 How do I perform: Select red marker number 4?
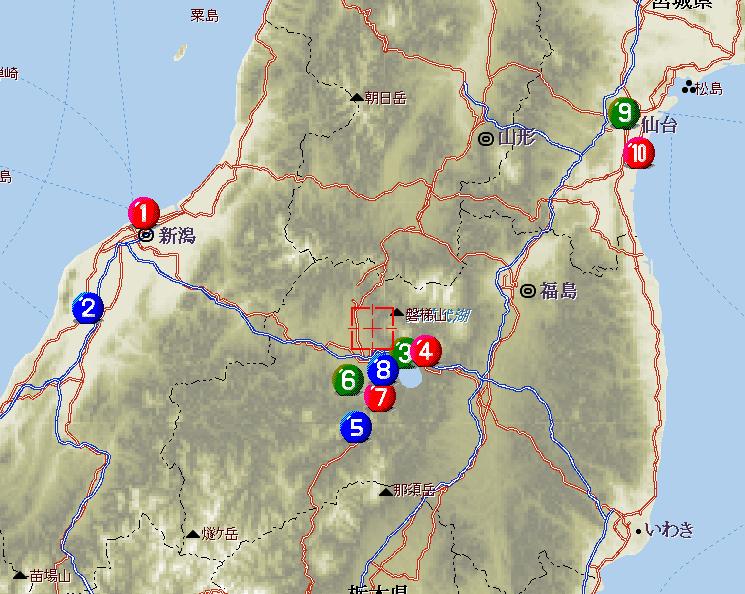click(x=425, y=351)
